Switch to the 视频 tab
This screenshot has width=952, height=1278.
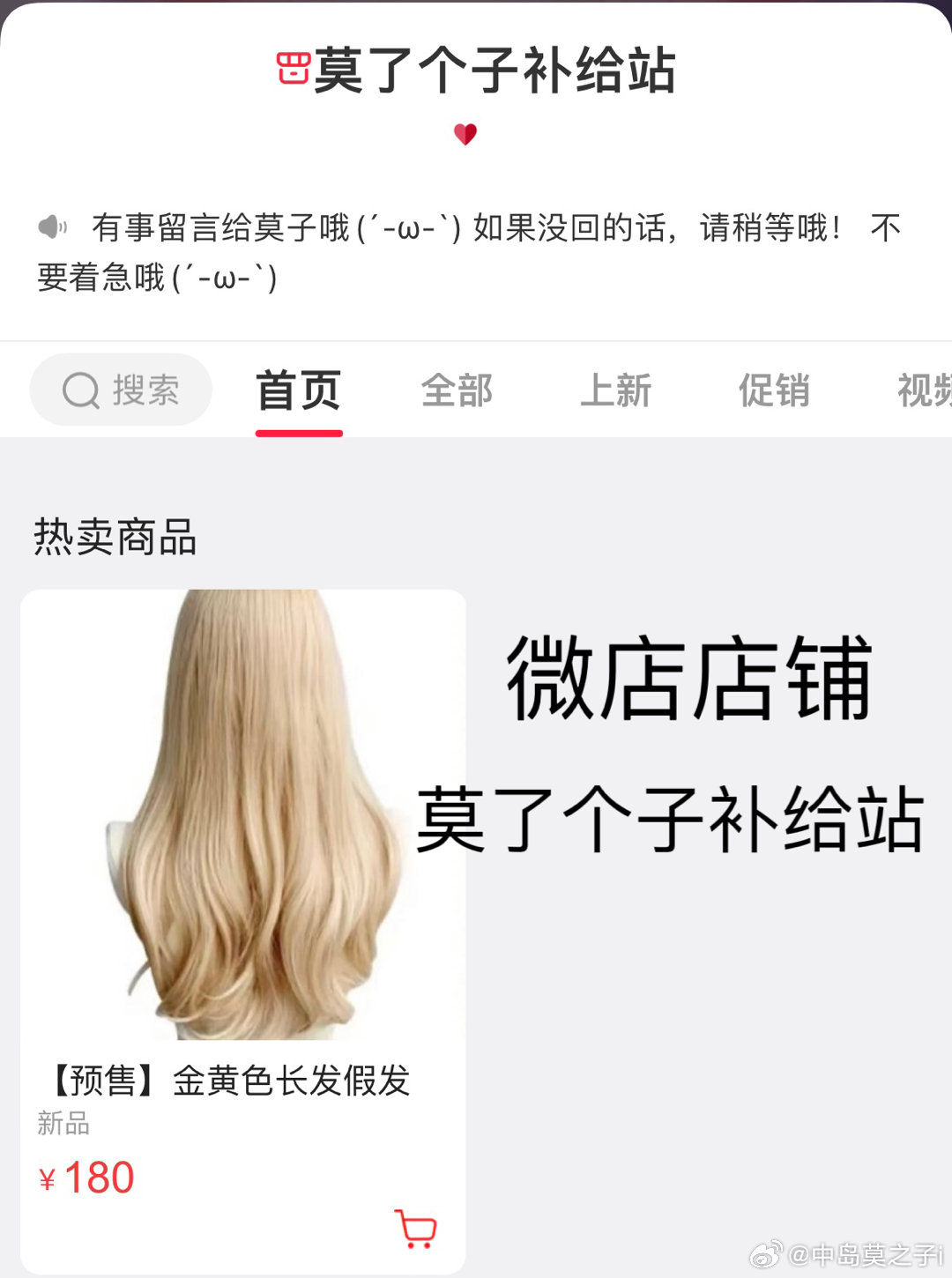click(x=922, y=391)
